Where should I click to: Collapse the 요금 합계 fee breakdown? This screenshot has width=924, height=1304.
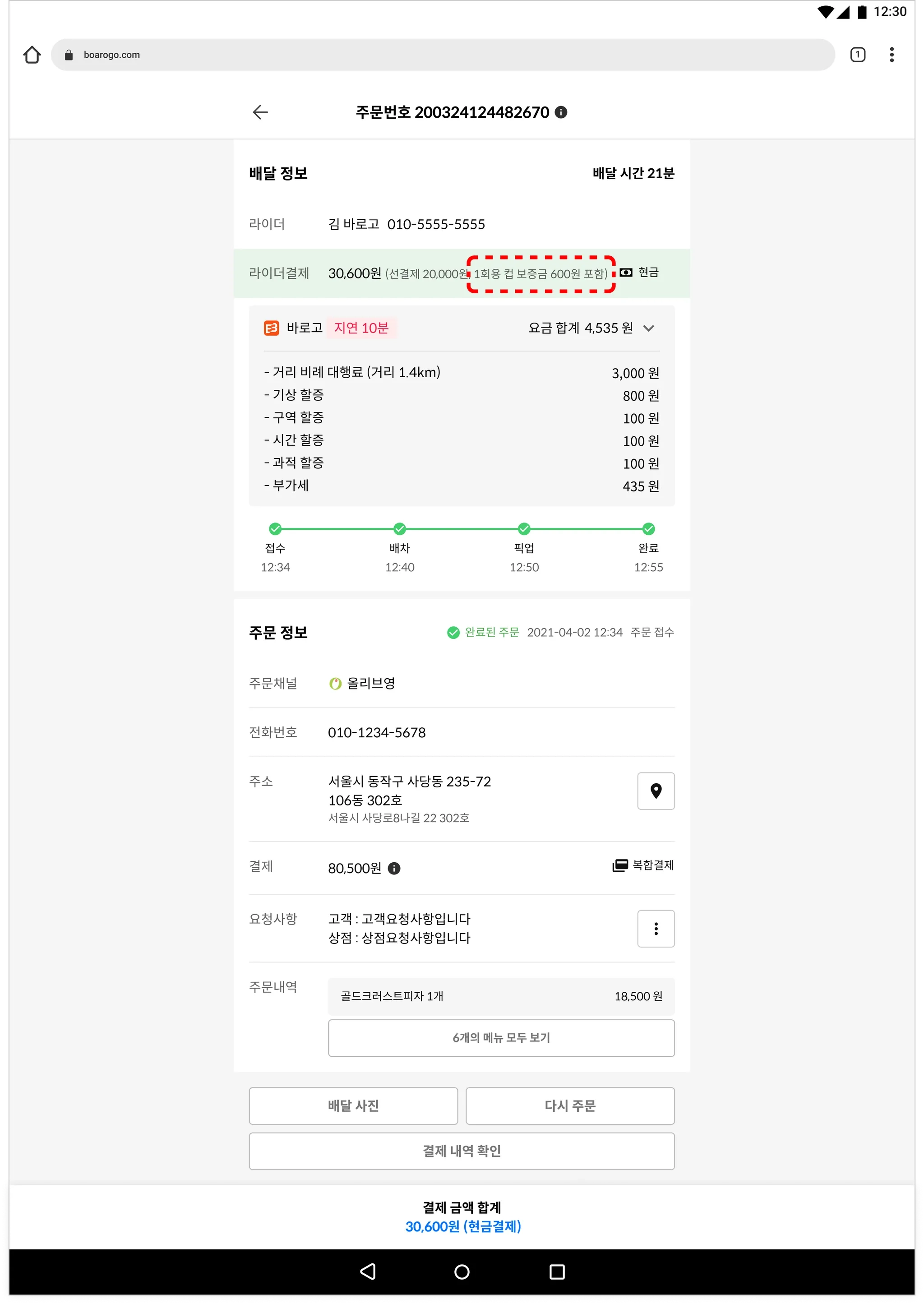pyautogui.click(x=648, y=328)
